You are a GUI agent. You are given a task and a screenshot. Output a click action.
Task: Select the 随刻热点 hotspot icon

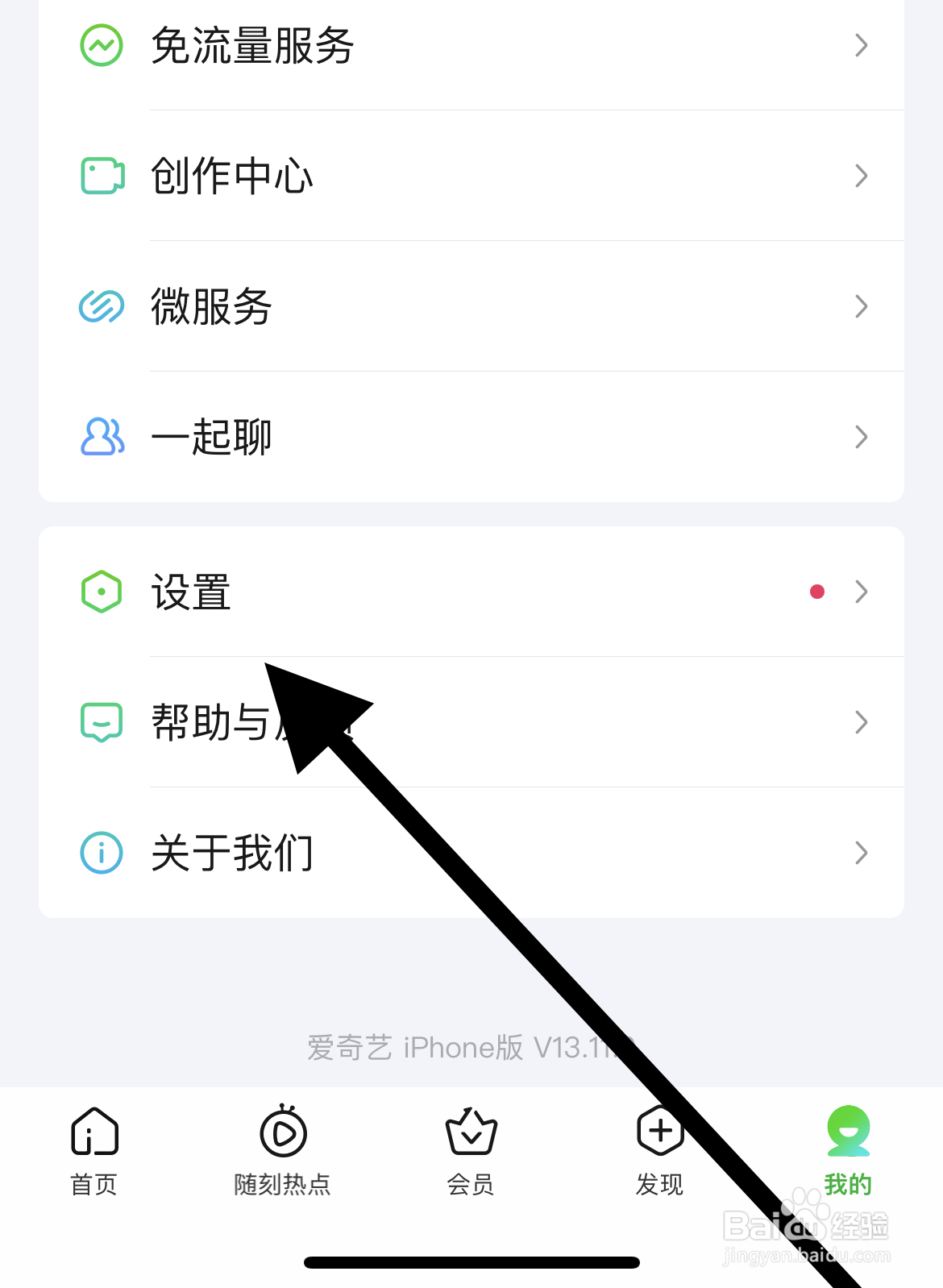coord(282,1132)
